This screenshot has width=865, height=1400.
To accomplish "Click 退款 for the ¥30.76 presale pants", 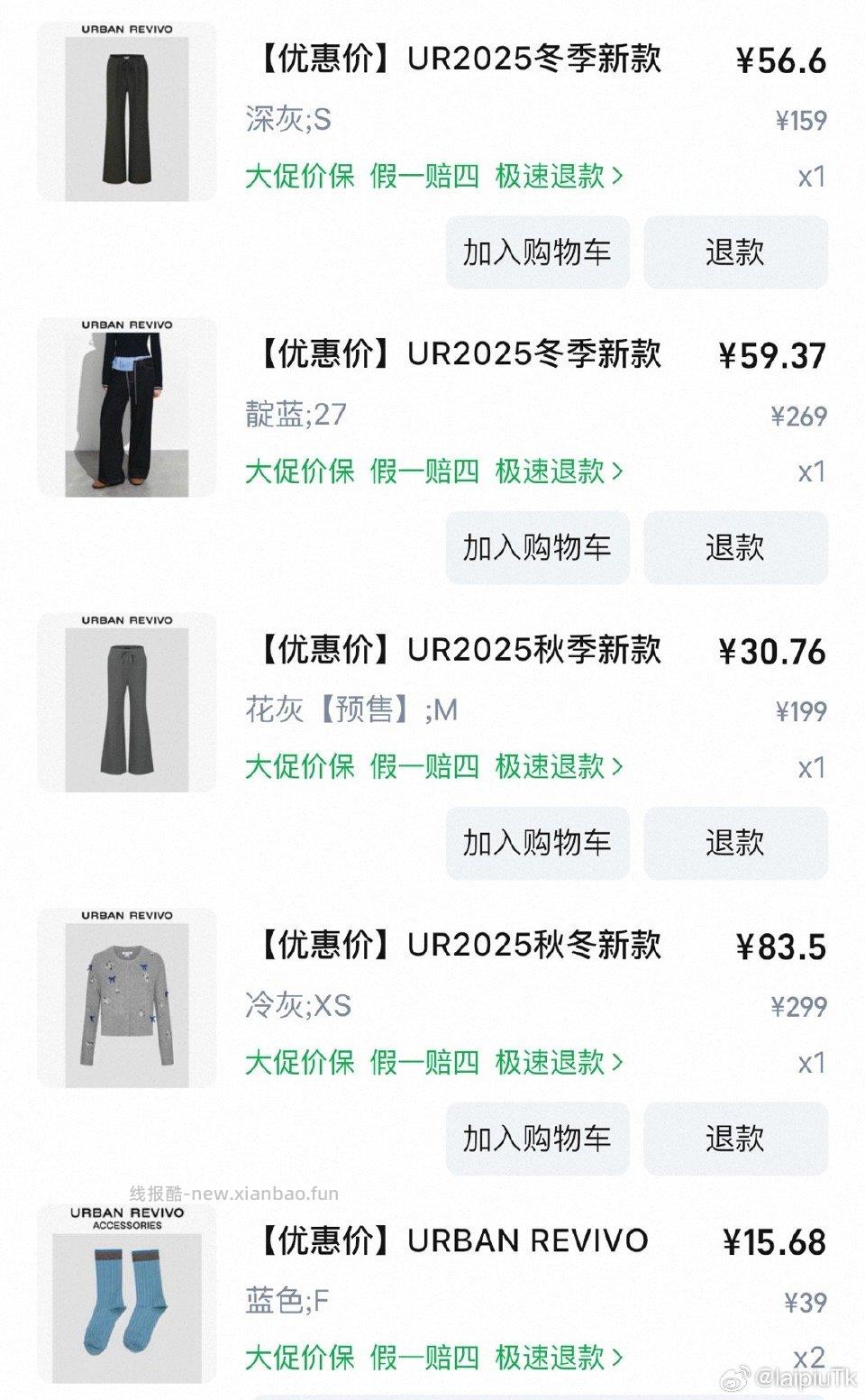I will click(x=735, y=843).
